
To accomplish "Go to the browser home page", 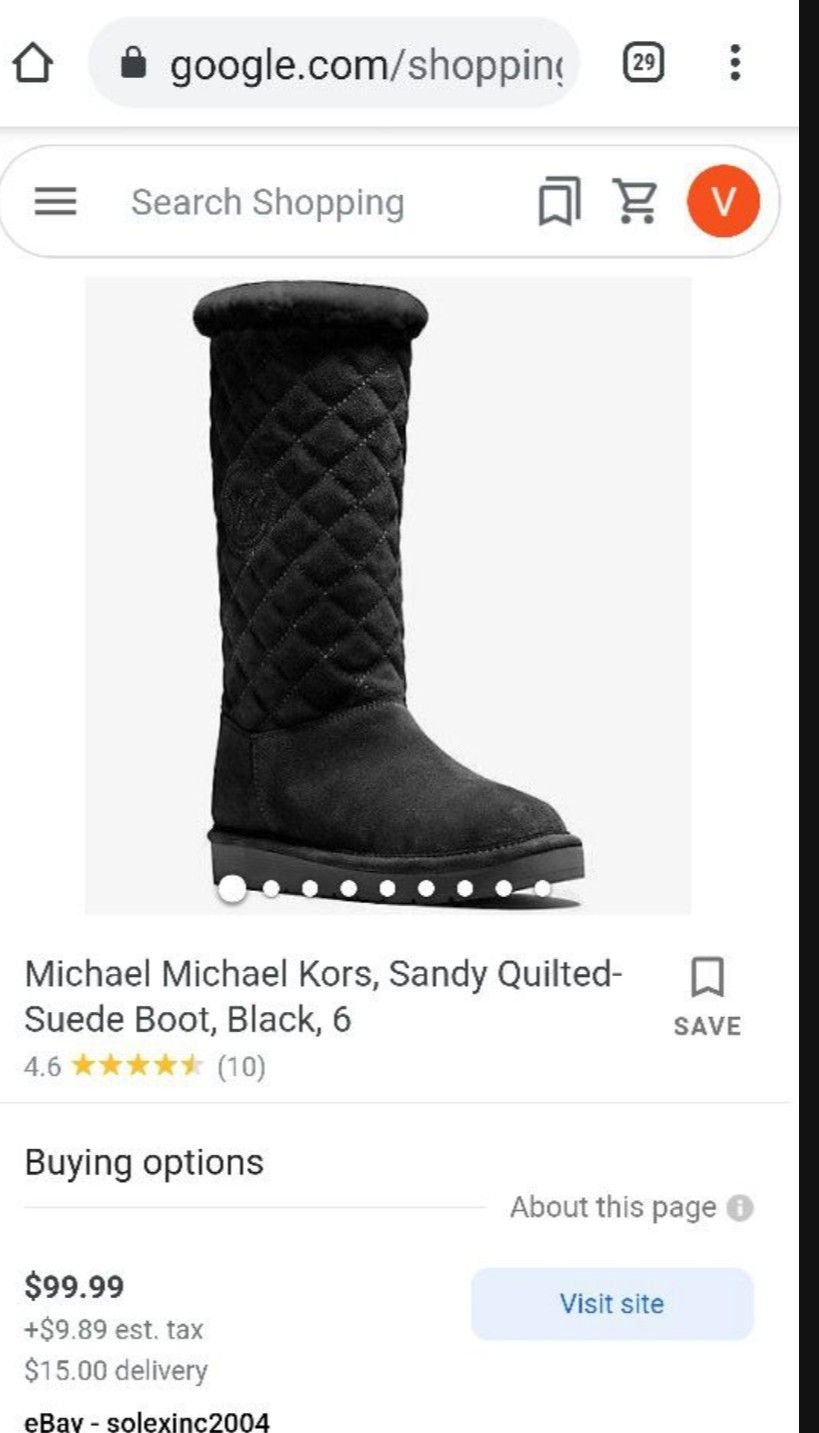I will (32, 65).
